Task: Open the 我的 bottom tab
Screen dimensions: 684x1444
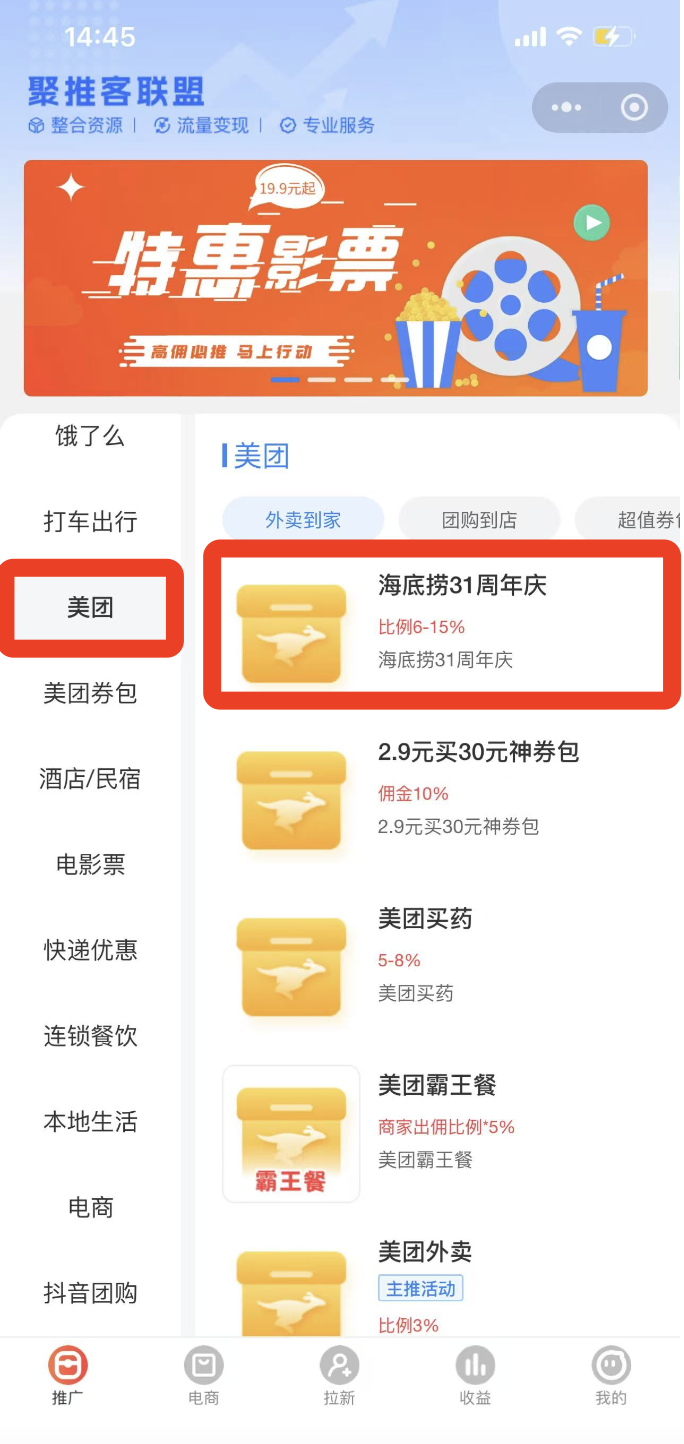Action: (610, 1376)
